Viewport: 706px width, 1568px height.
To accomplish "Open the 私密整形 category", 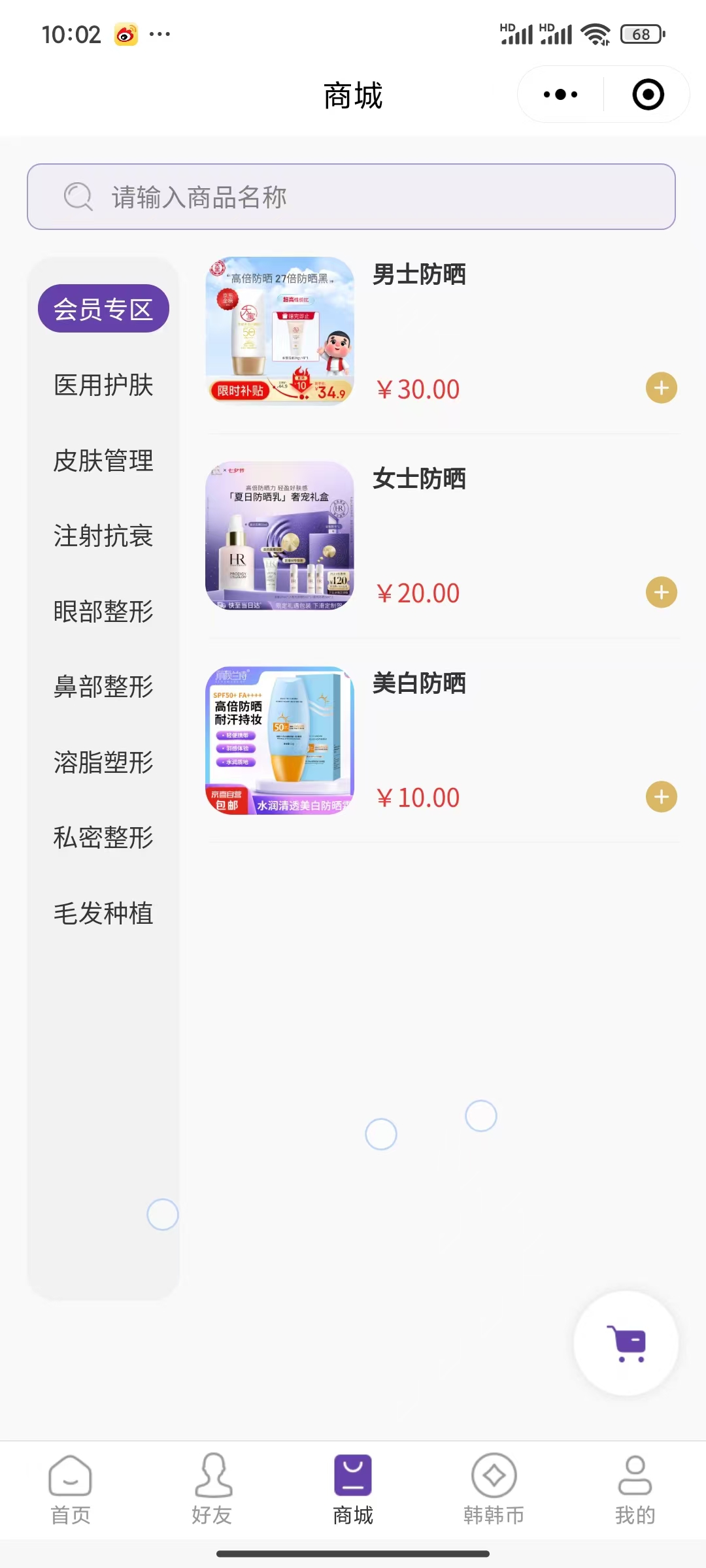I will (x=103, y=838).
